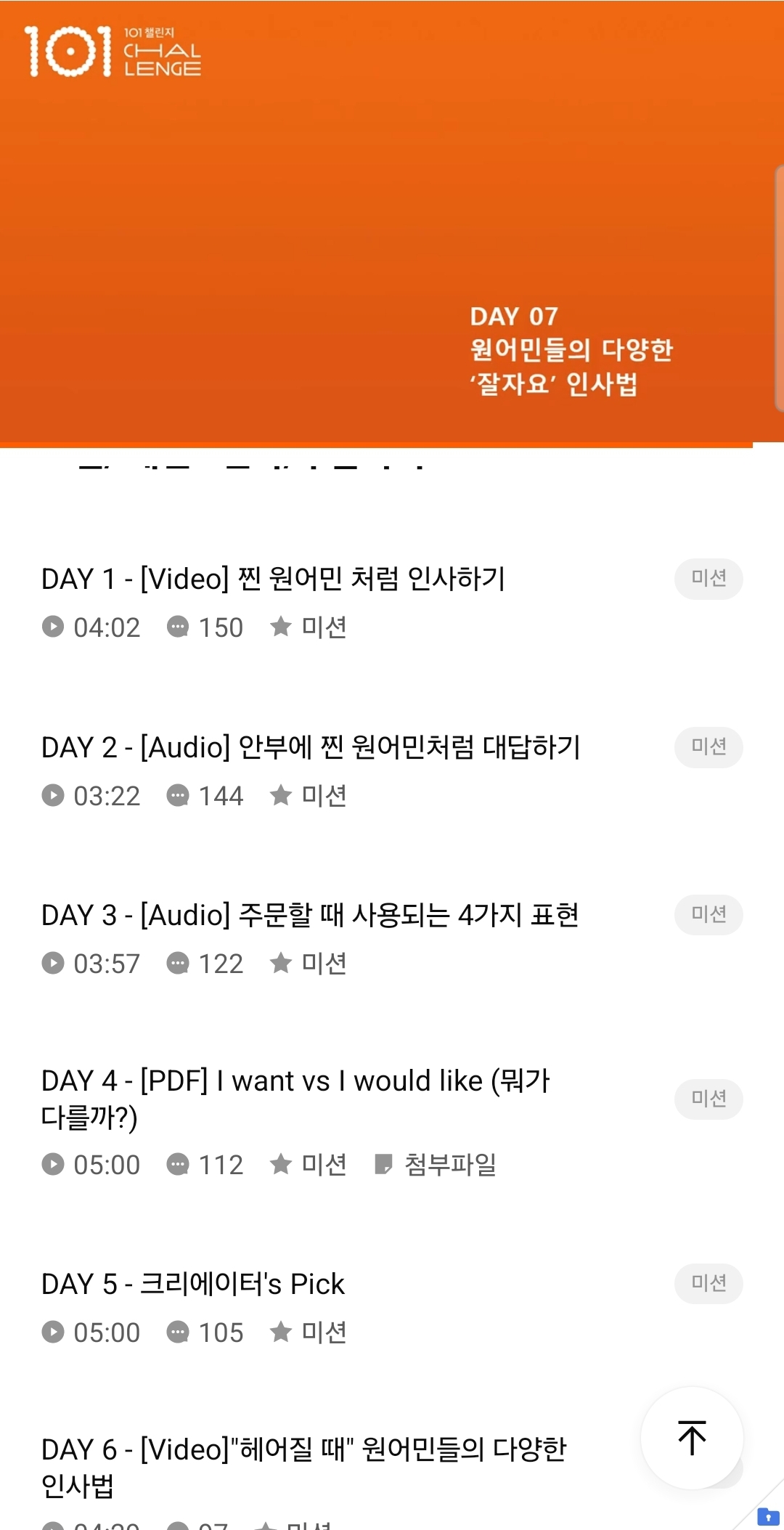Image resolution: width=784 pixels, height=1530 pixels.
Task: Tap the 미션 chip beside DAY 4
Action: [709, 1099]
